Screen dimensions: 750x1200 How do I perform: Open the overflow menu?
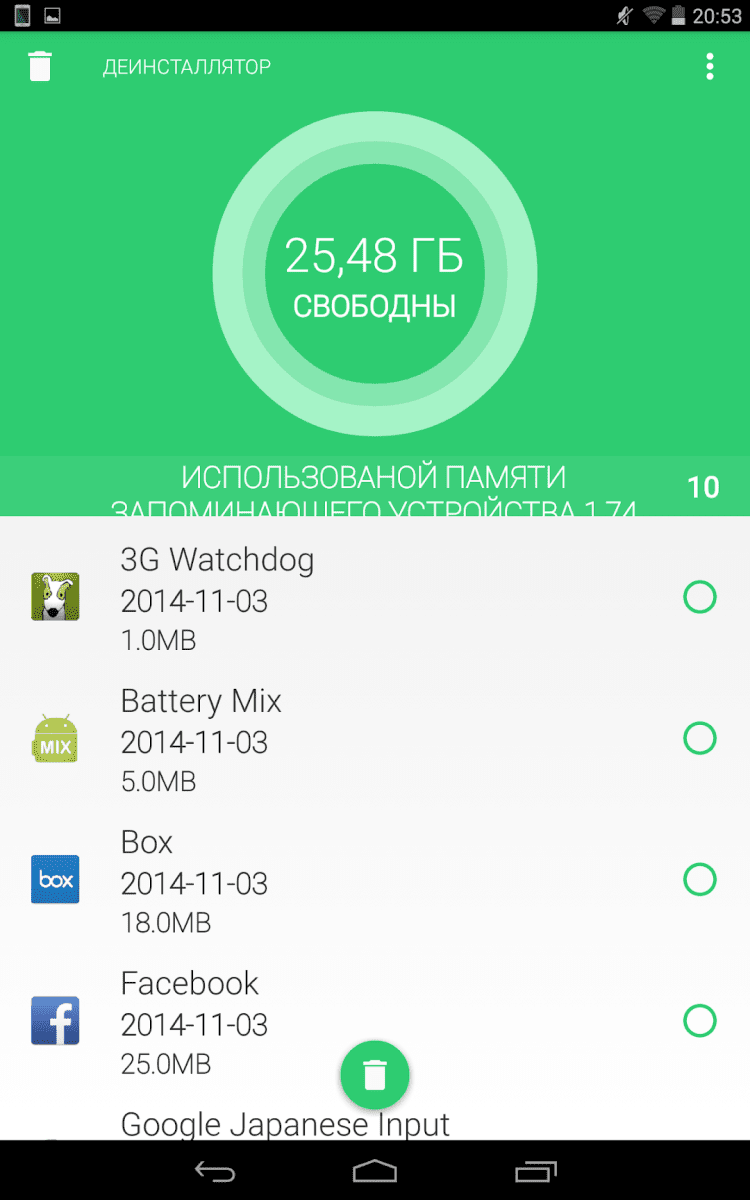click(710, 67)
